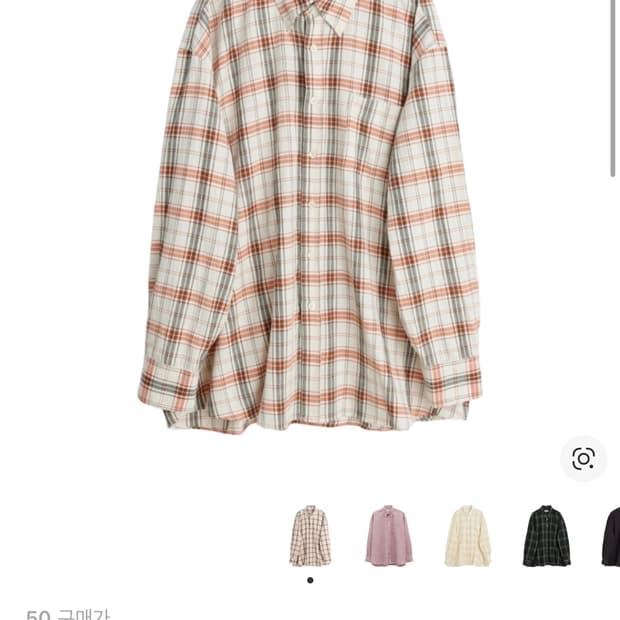Tap the image search lens icon
The height and width of the screenshot is (620, 620).
coord(583,459)
